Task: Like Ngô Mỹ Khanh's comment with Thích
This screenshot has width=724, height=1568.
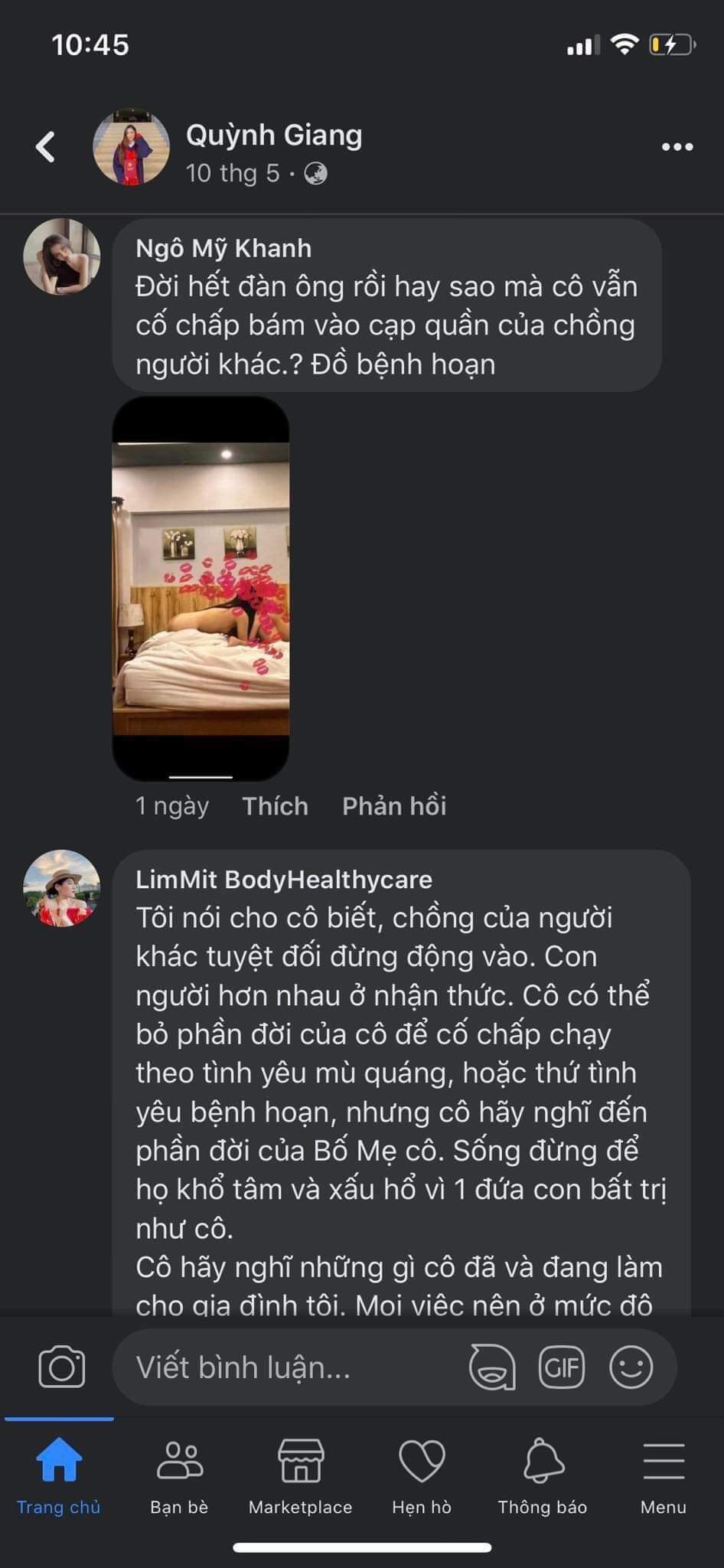Action: [275, 806]
